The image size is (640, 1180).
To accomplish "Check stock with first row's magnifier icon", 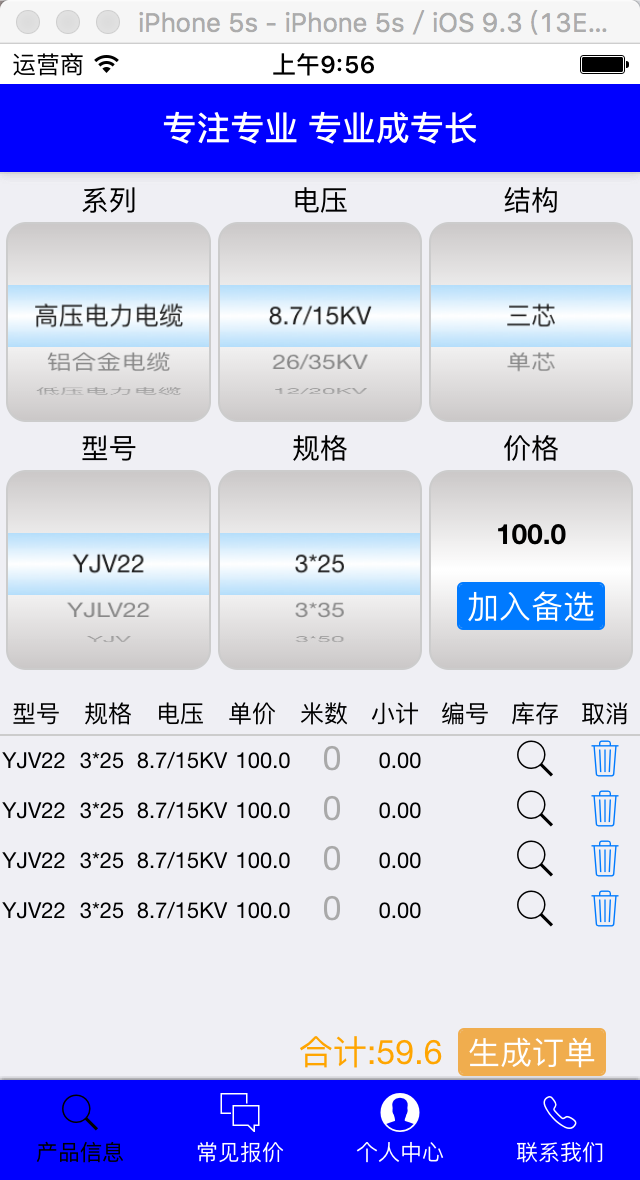I will tap(535, 759).
